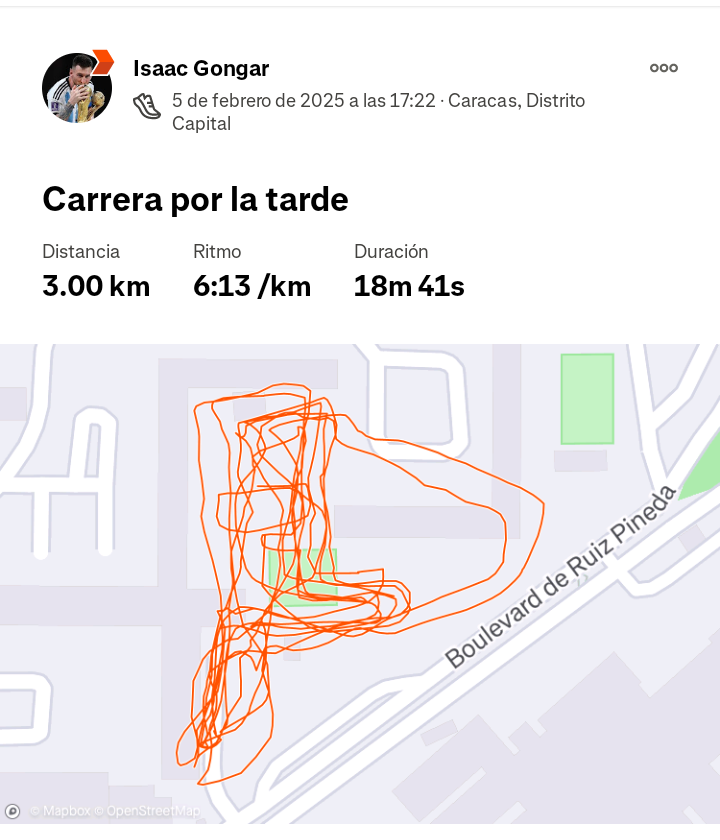Open the Mapbox map attribution info
720x840 pixels.
[12, 811]
